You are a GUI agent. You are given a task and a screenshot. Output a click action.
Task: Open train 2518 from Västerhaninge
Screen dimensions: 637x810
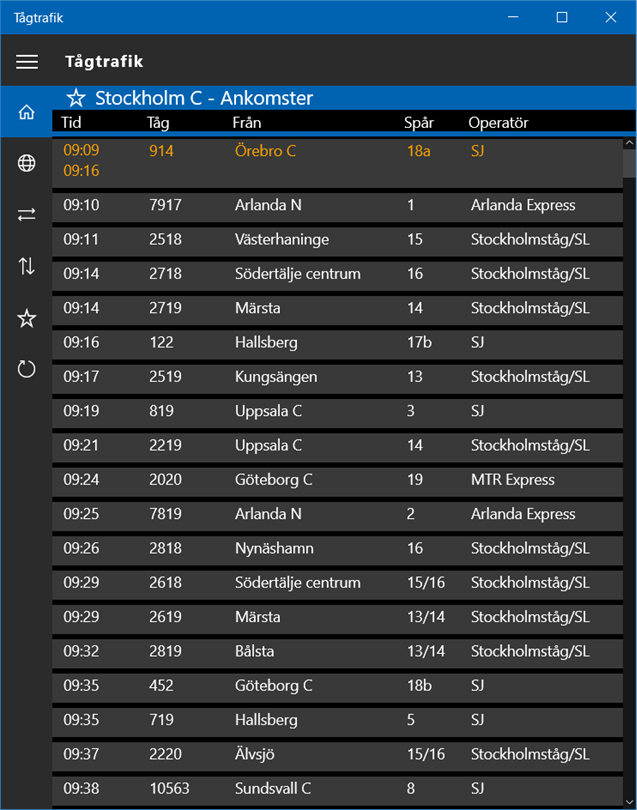click(x=337, y=241)
